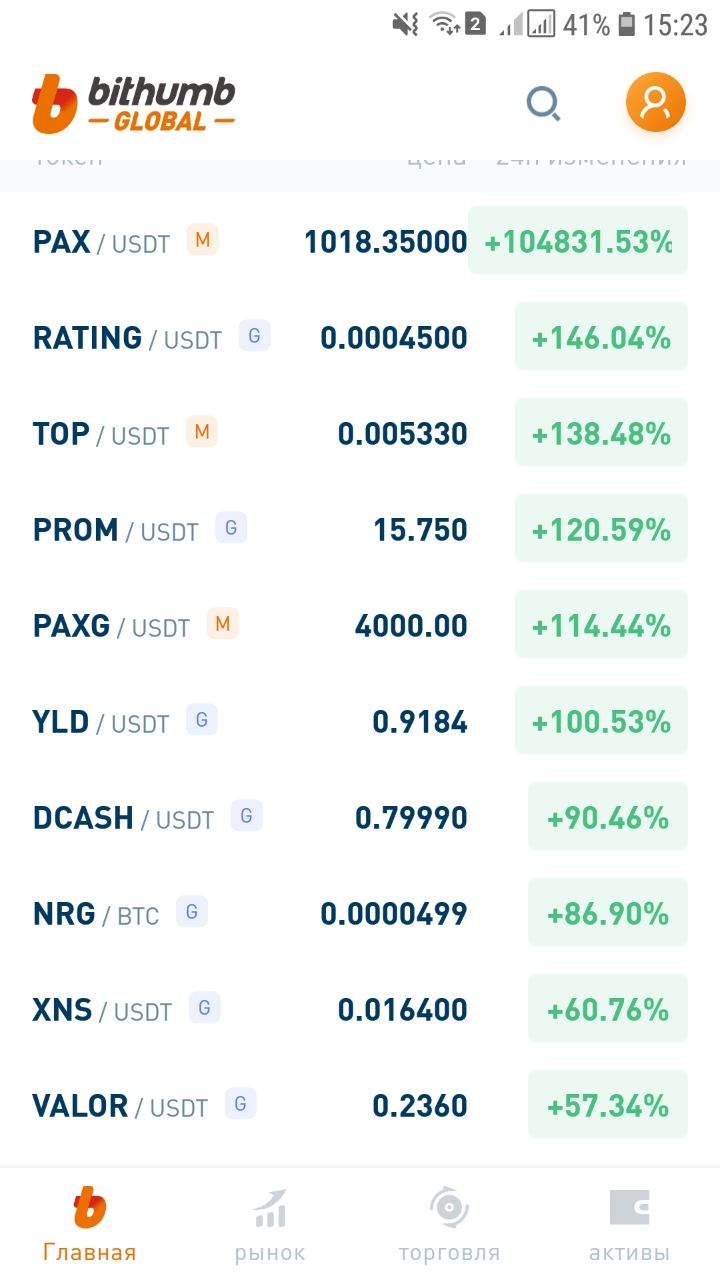The width and height of the screenshot is (720, 1280).
Task: Go to the торговля tab
Action: click(x=450, y=1224)
